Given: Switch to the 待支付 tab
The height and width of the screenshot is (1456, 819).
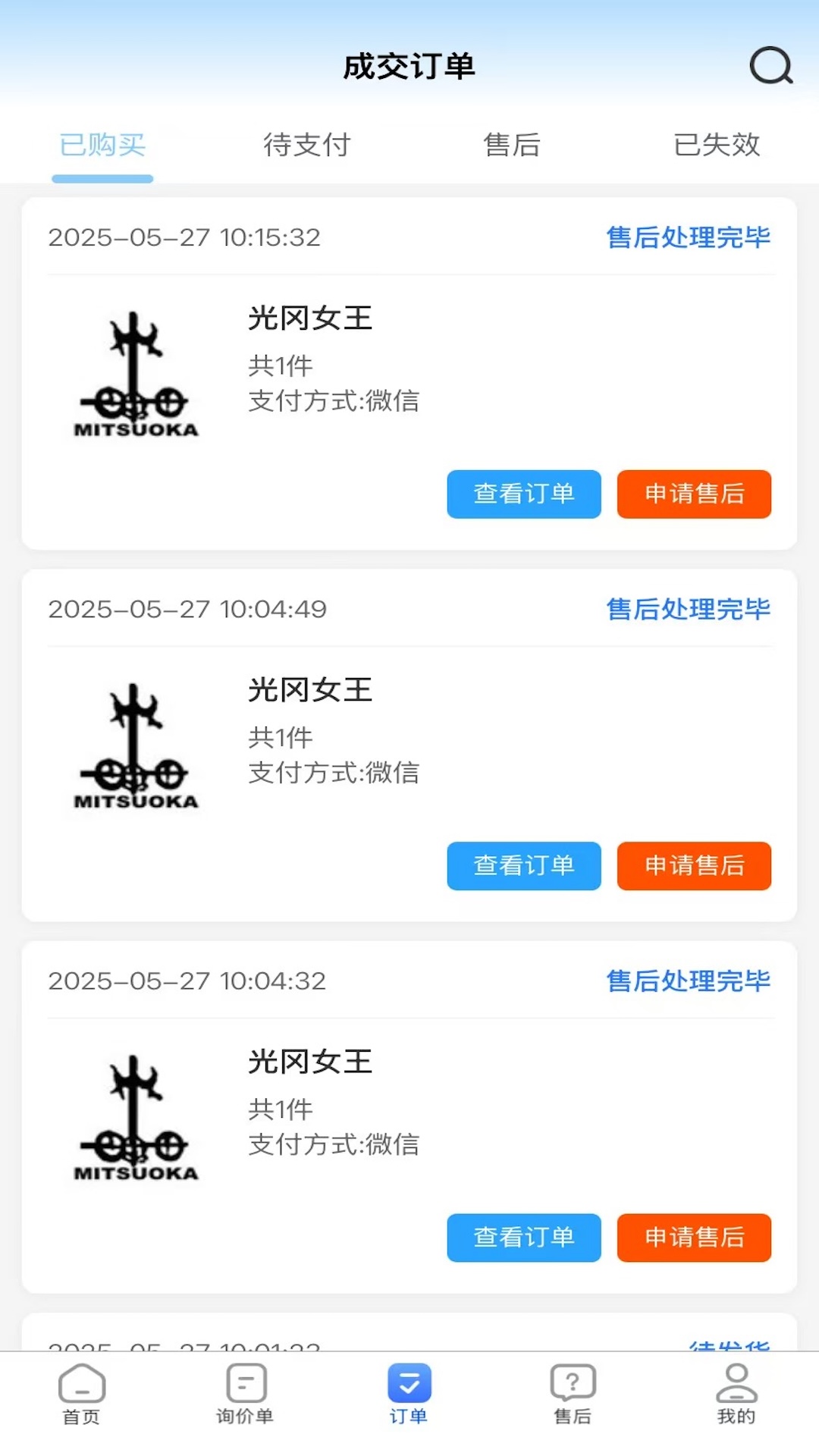Looking at the screenshot, I should pyautogui.click(x=306, y=146).
